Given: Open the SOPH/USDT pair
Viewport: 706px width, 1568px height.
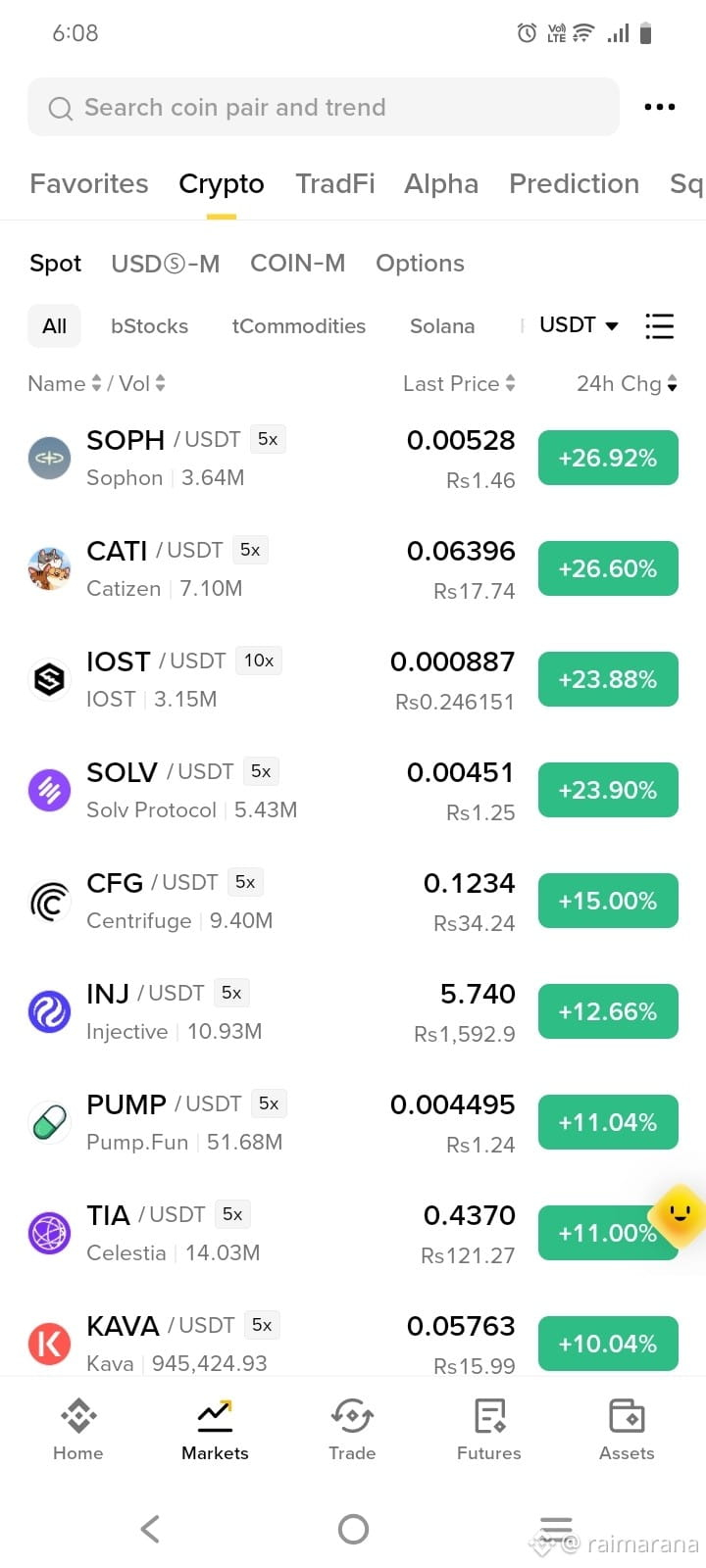Looking at the screenshot, I should tap(353, 458).
